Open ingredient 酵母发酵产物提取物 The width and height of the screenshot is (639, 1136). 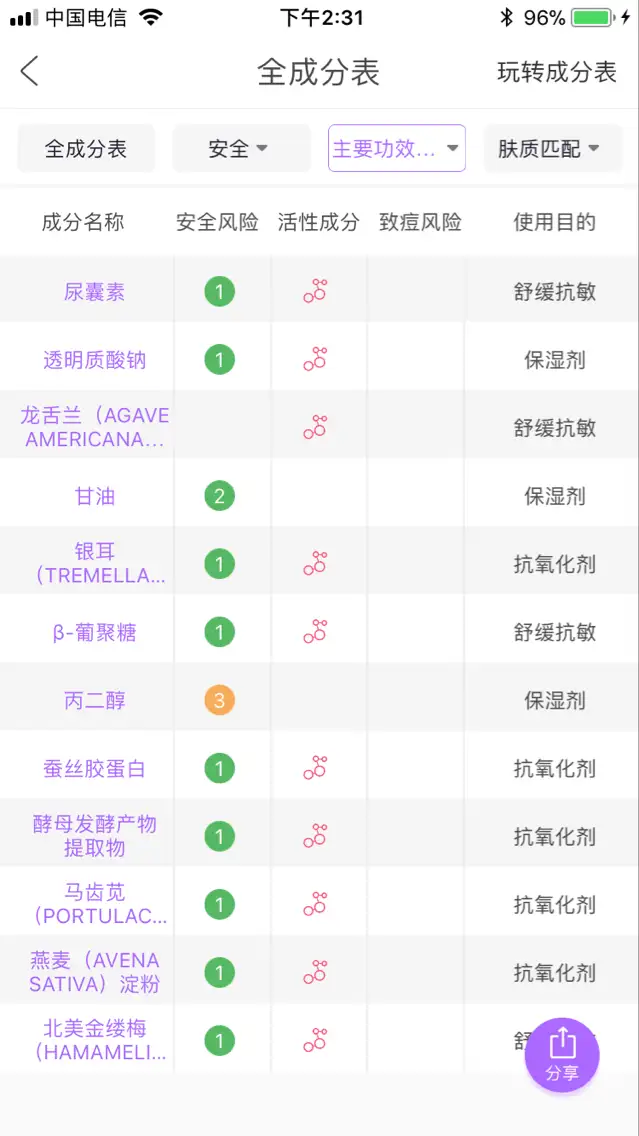point(94,836)
